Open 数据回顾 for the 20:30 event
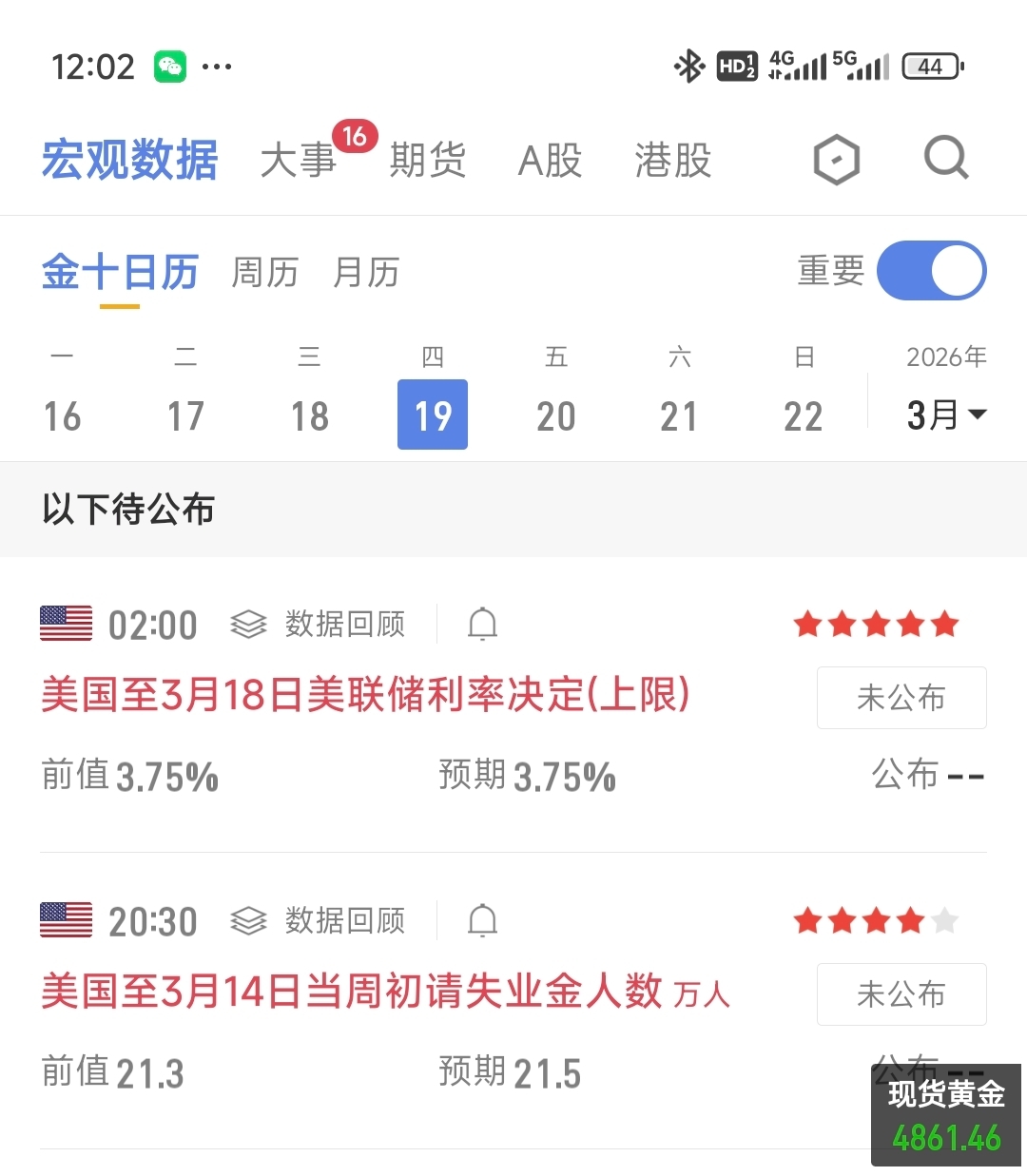 (x=319, y=921)
